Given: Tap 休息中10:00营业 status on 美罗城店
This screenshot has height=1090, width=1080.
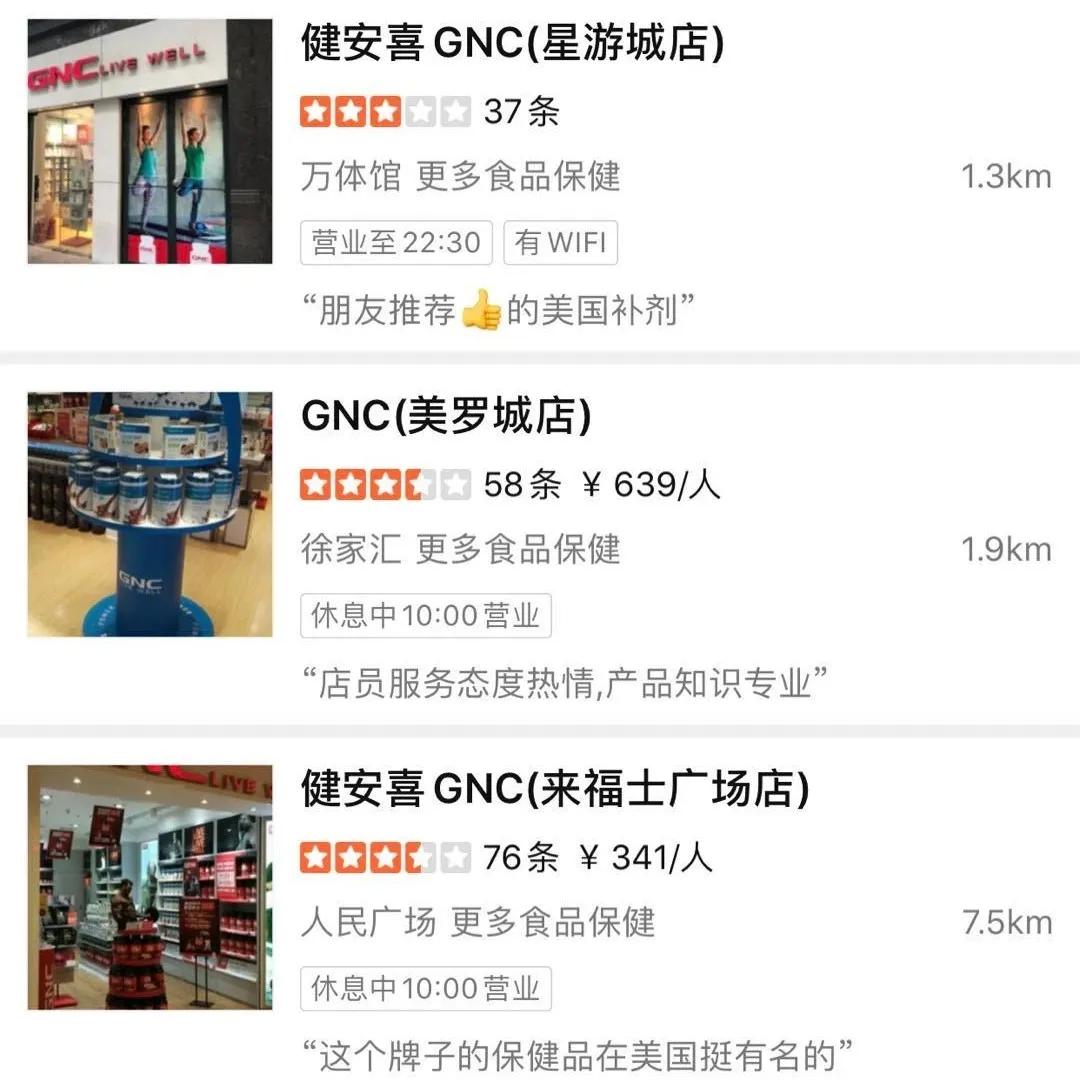Looking at the screenshot, I should coord(425,616).
